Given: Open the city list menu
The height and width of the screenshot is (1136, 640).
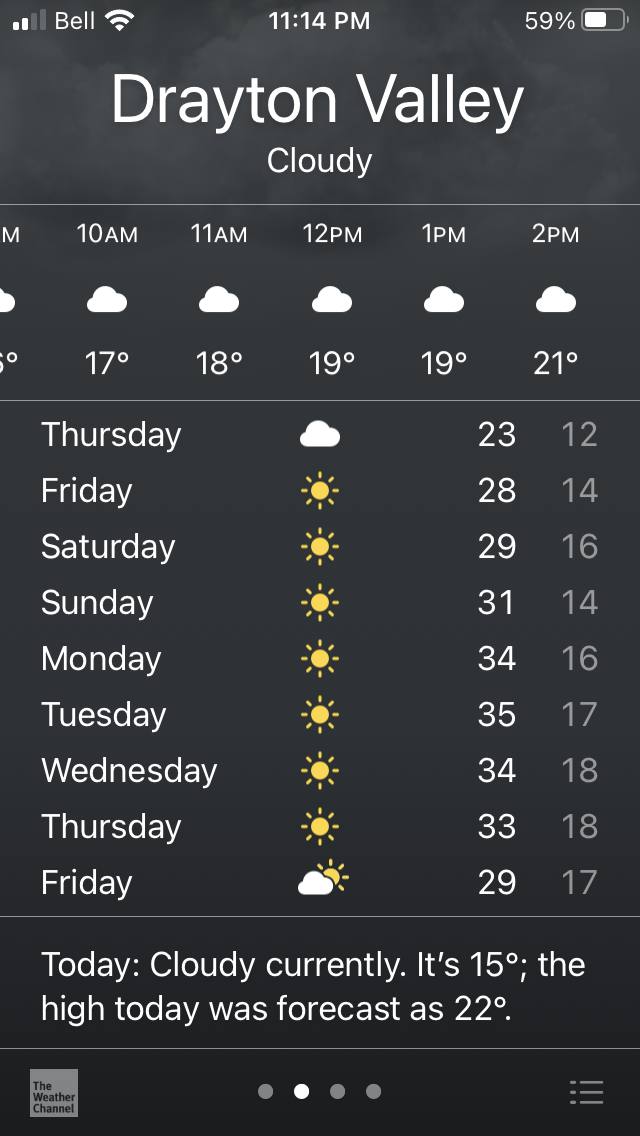Looking at the screenshot, I should (x=586, y=1092).
